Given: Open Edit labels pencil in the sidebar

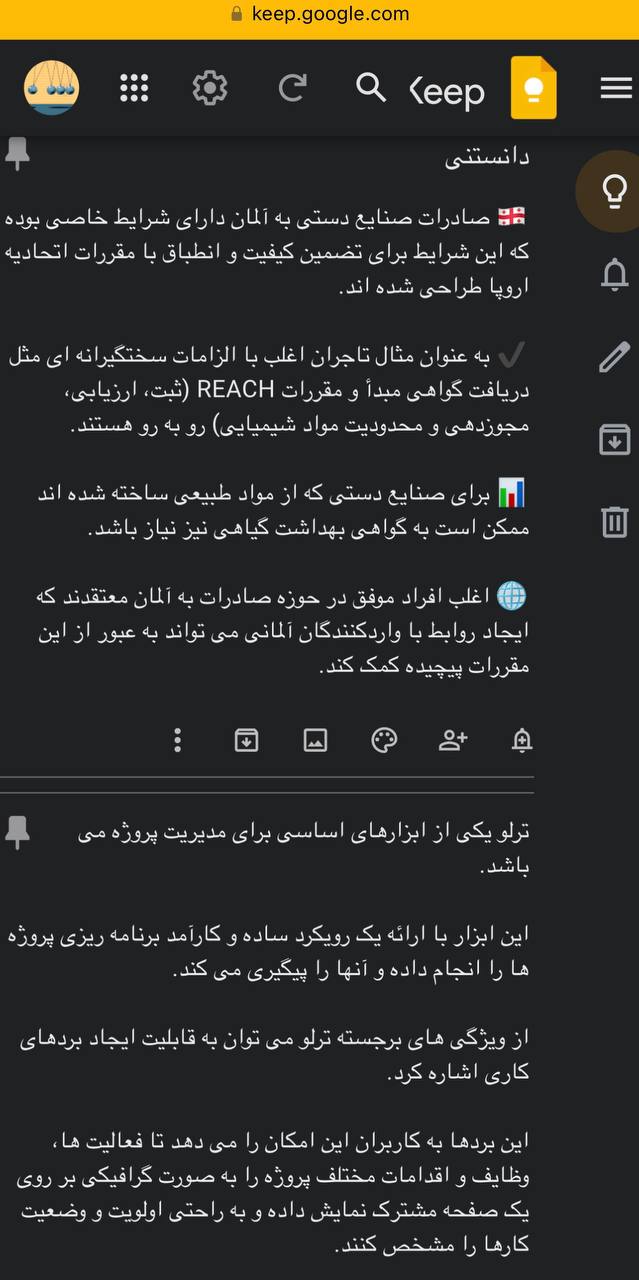Looking at the screenshot, I should pos(614,357).
